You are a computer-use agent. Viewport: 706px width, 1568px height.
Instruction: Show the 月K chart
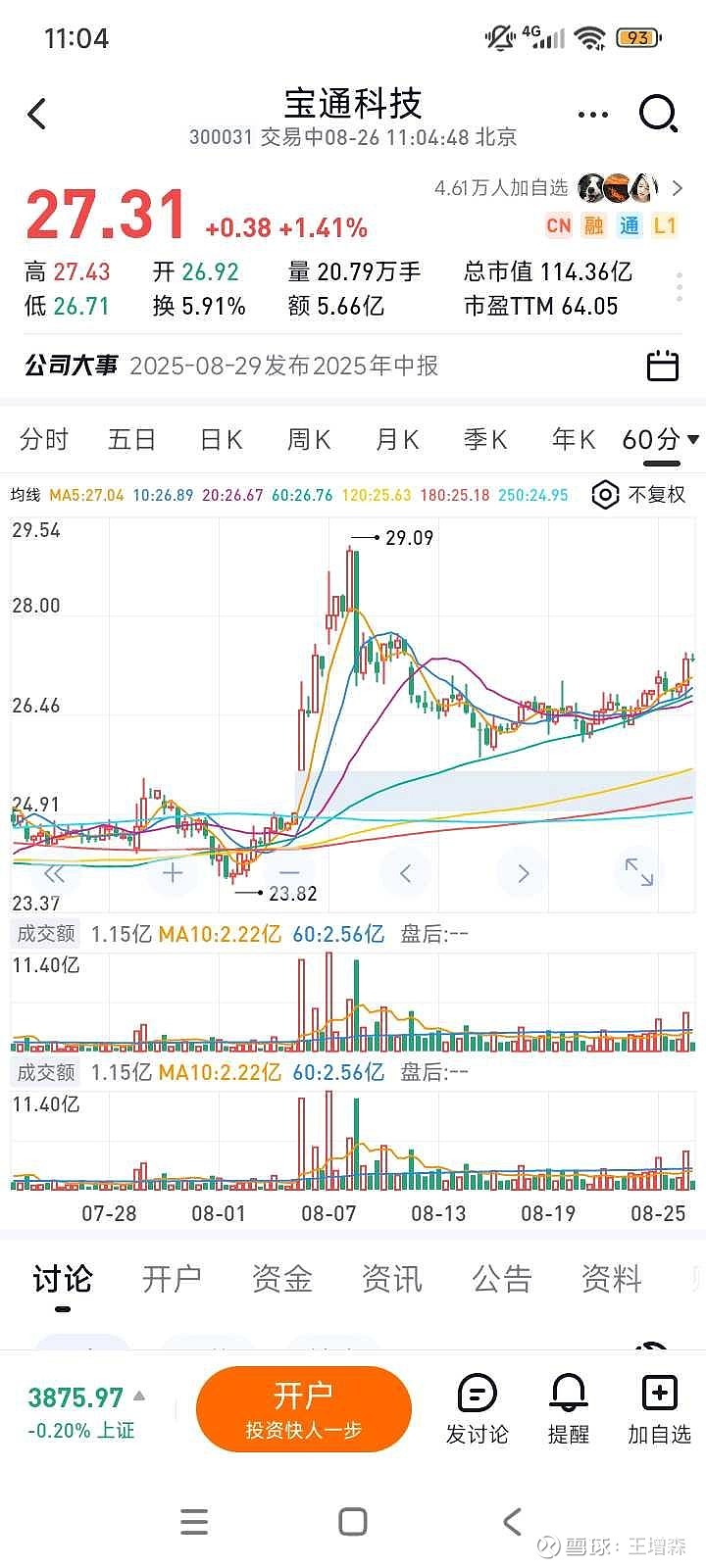[396, 439]
